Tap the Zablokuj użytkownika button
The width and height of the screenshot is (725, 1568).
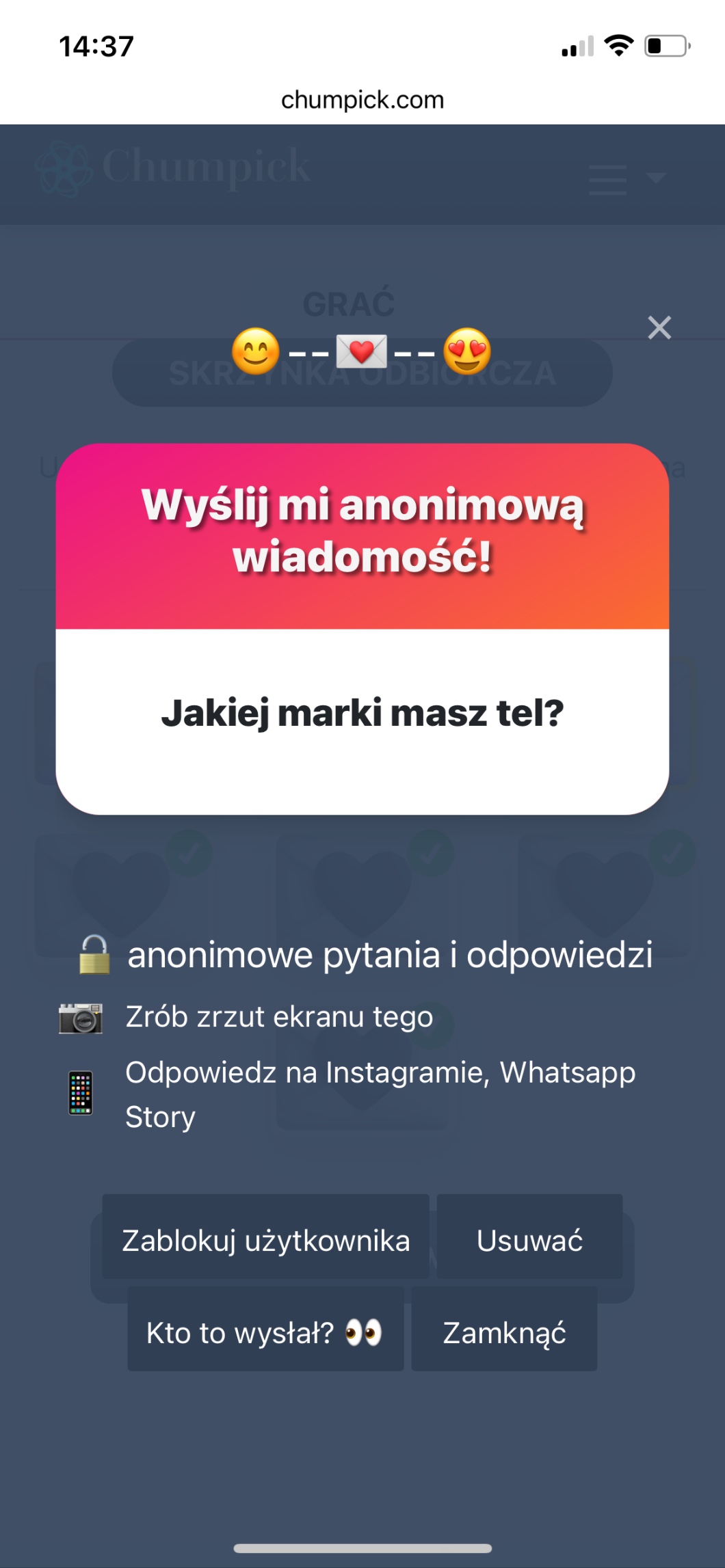[x=265, y=1240]
